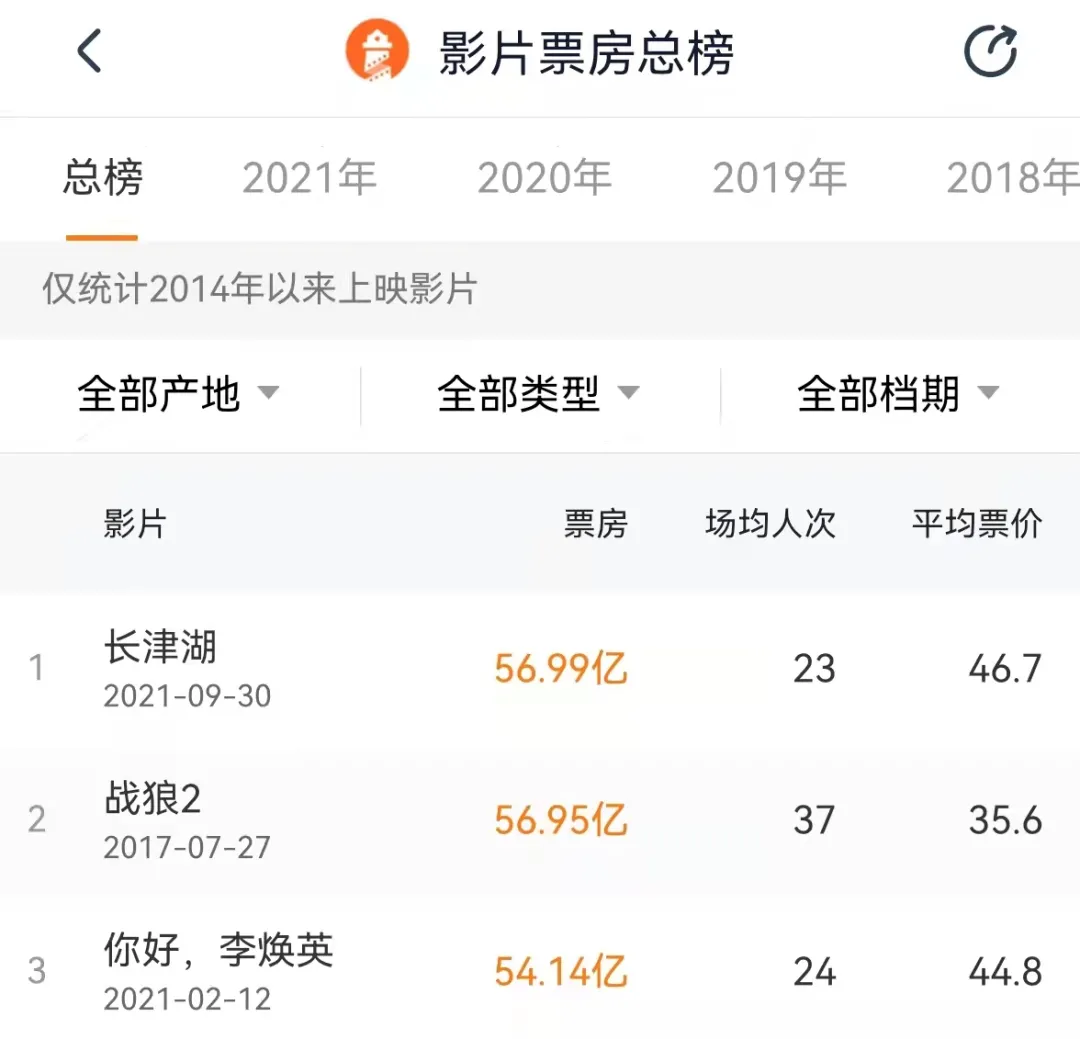Expand the 全部档期 dropdown filter

(x=898, y=394)
